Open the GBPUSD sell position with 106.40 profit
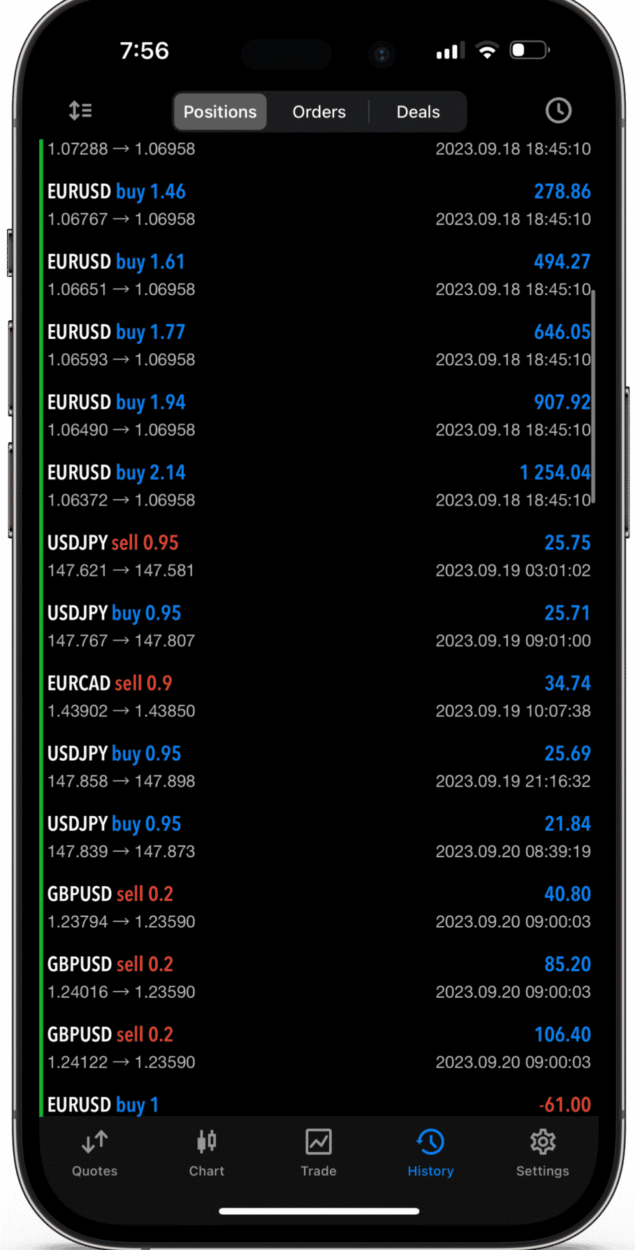Viewport: 635px width, 1250px height. pos(318,1048)
